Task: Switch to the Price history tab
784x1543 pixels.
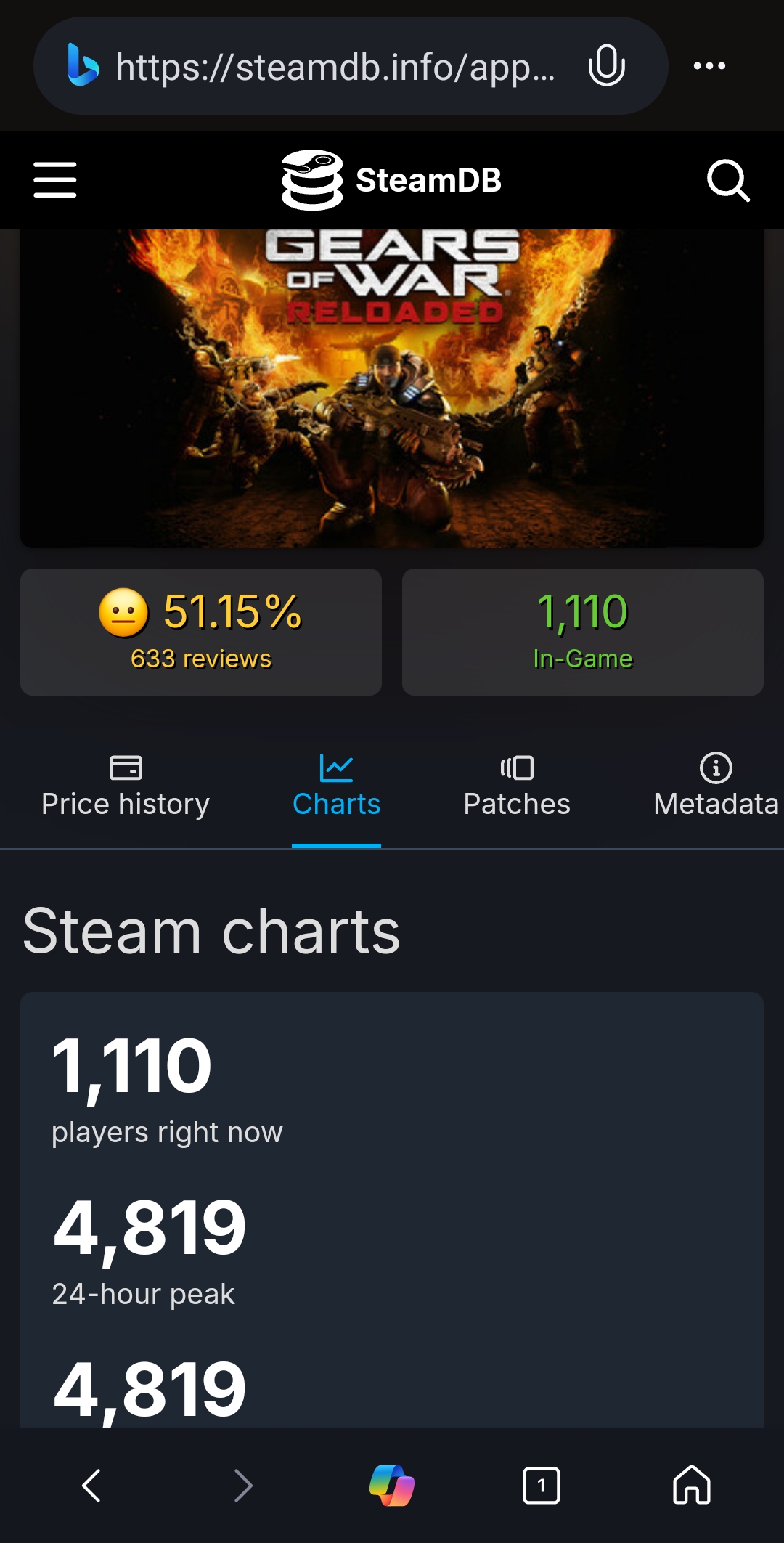Action: tap(126, 787)
